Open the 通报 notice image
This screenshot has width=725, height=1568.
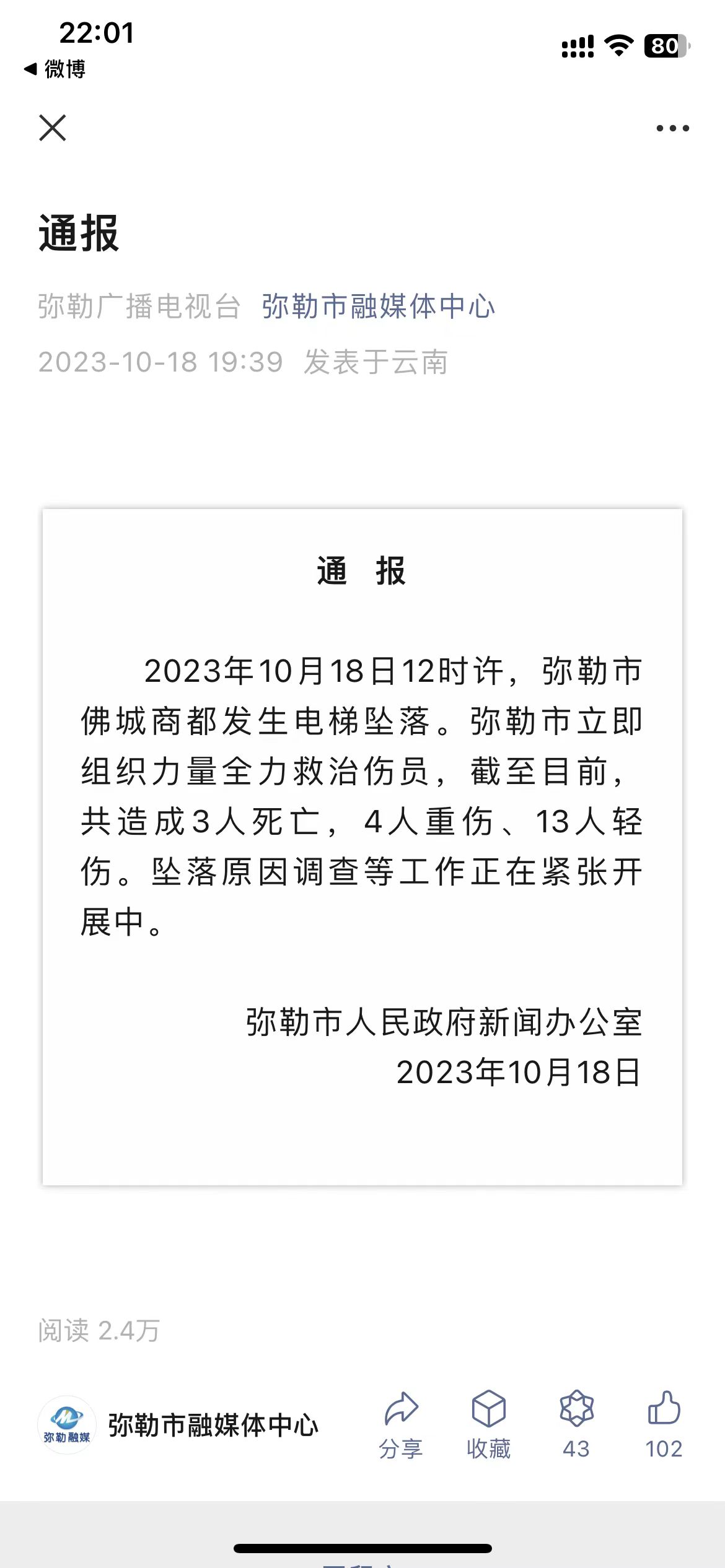(362, 847)
